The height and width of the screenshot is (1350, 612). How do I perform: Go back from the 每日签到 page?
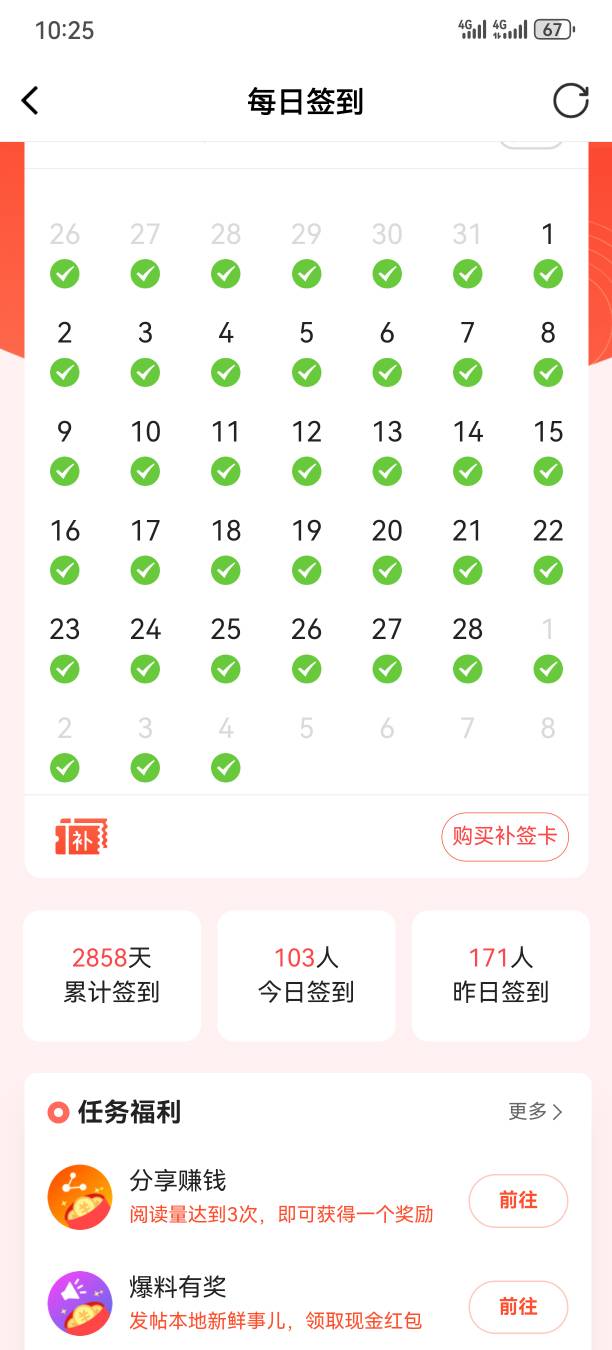pyautogui.click(x=30, y=100)
